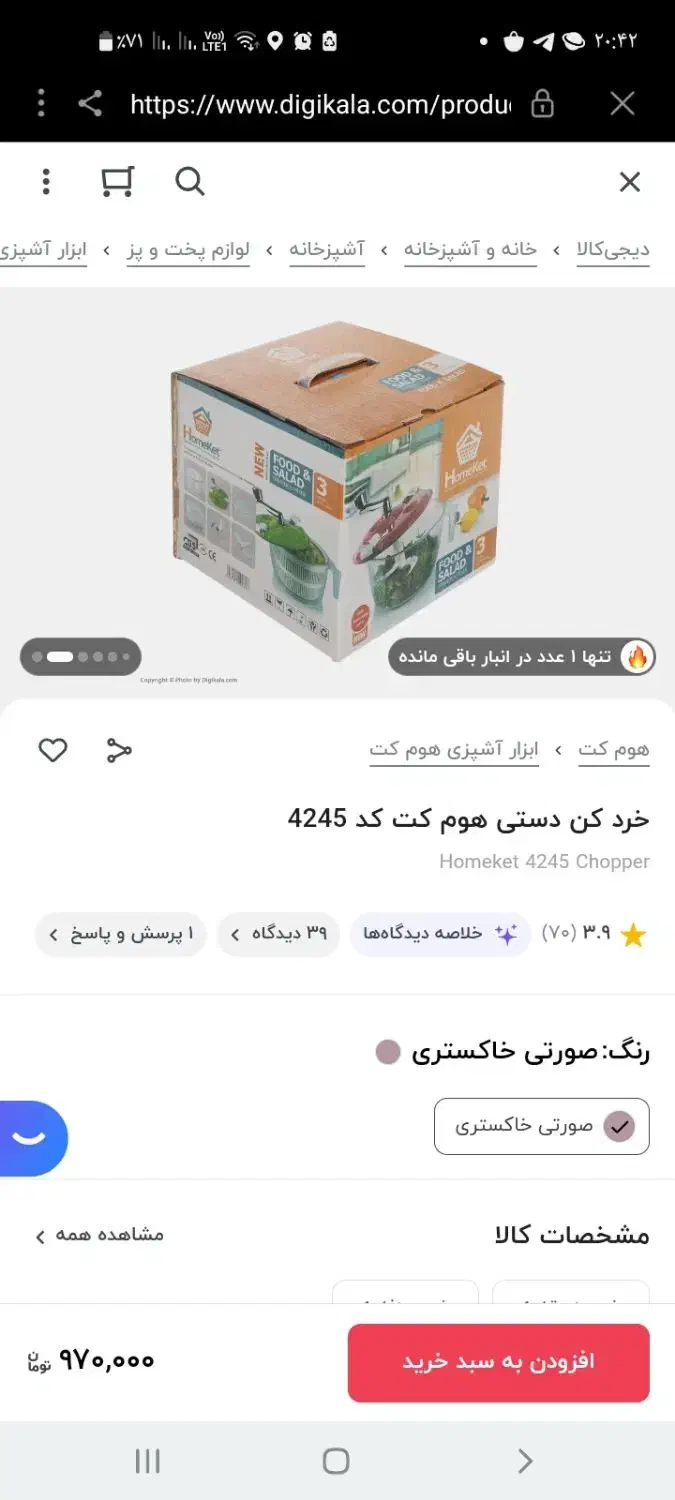This screenshot has height=1500, width=675.
Task: Open the shopping cart
Action: 117,182
